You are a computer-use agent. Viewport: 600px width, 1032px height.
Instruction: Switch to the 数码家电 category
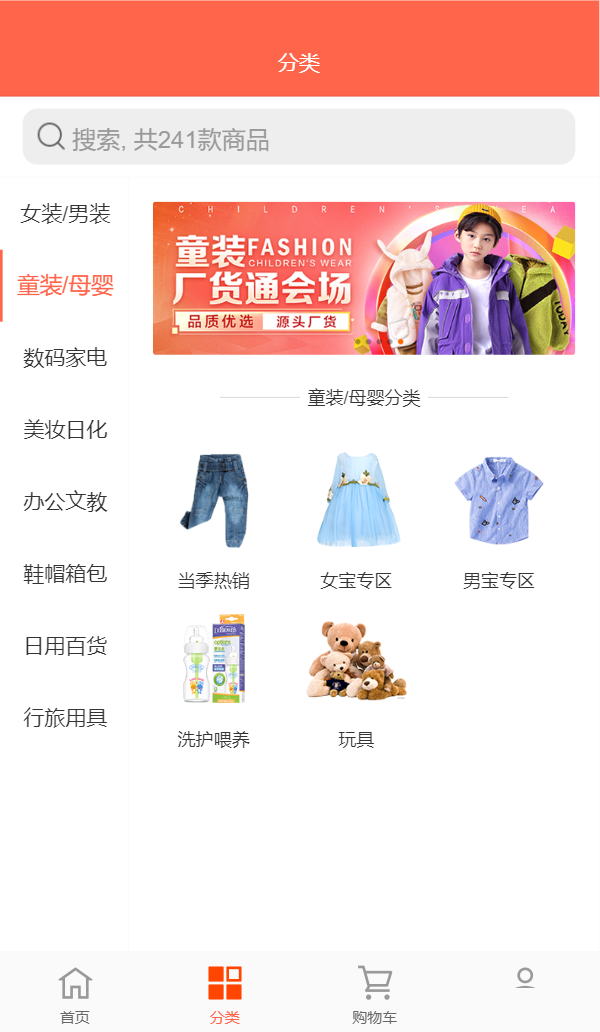click(65, 358)
